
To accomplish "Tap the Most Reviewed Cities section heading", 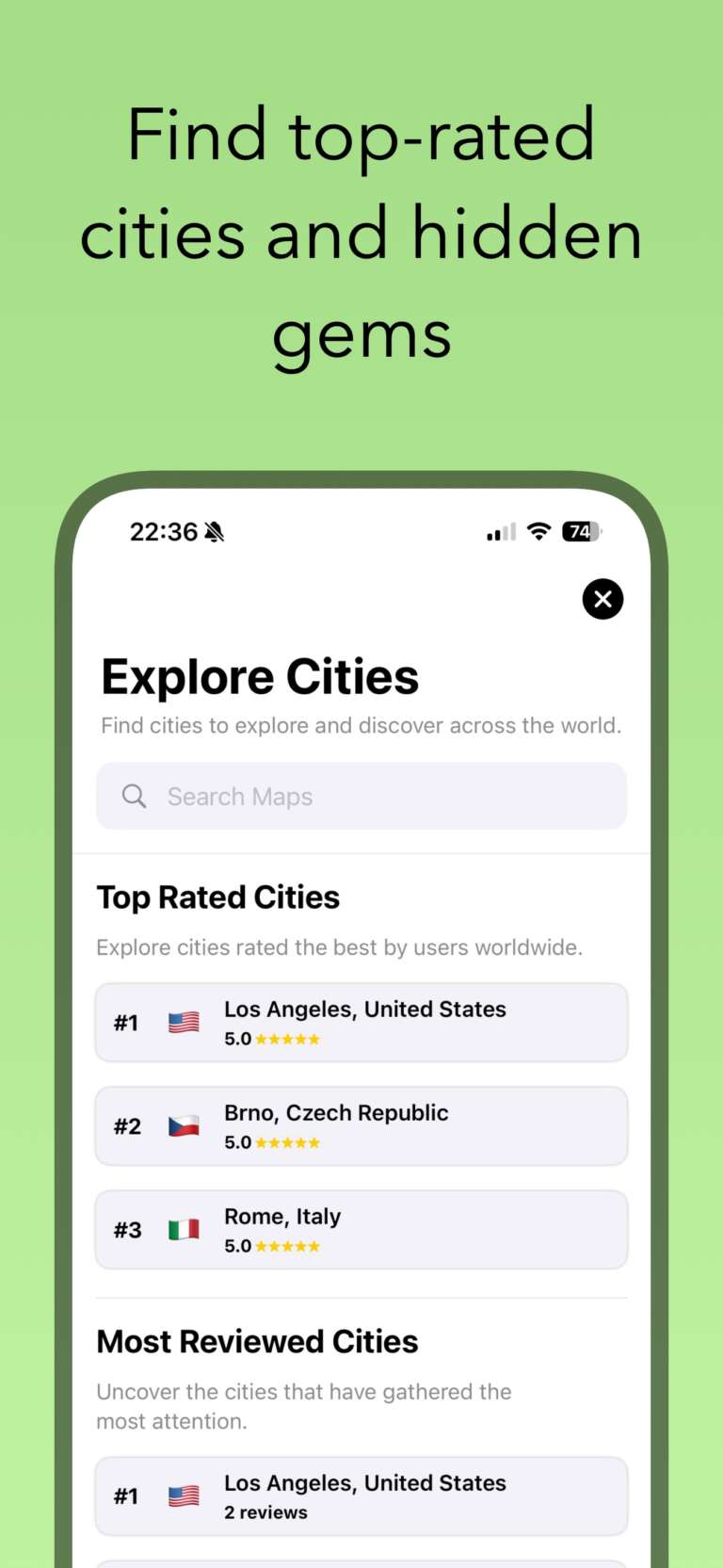I will [x=256, y=1341].
